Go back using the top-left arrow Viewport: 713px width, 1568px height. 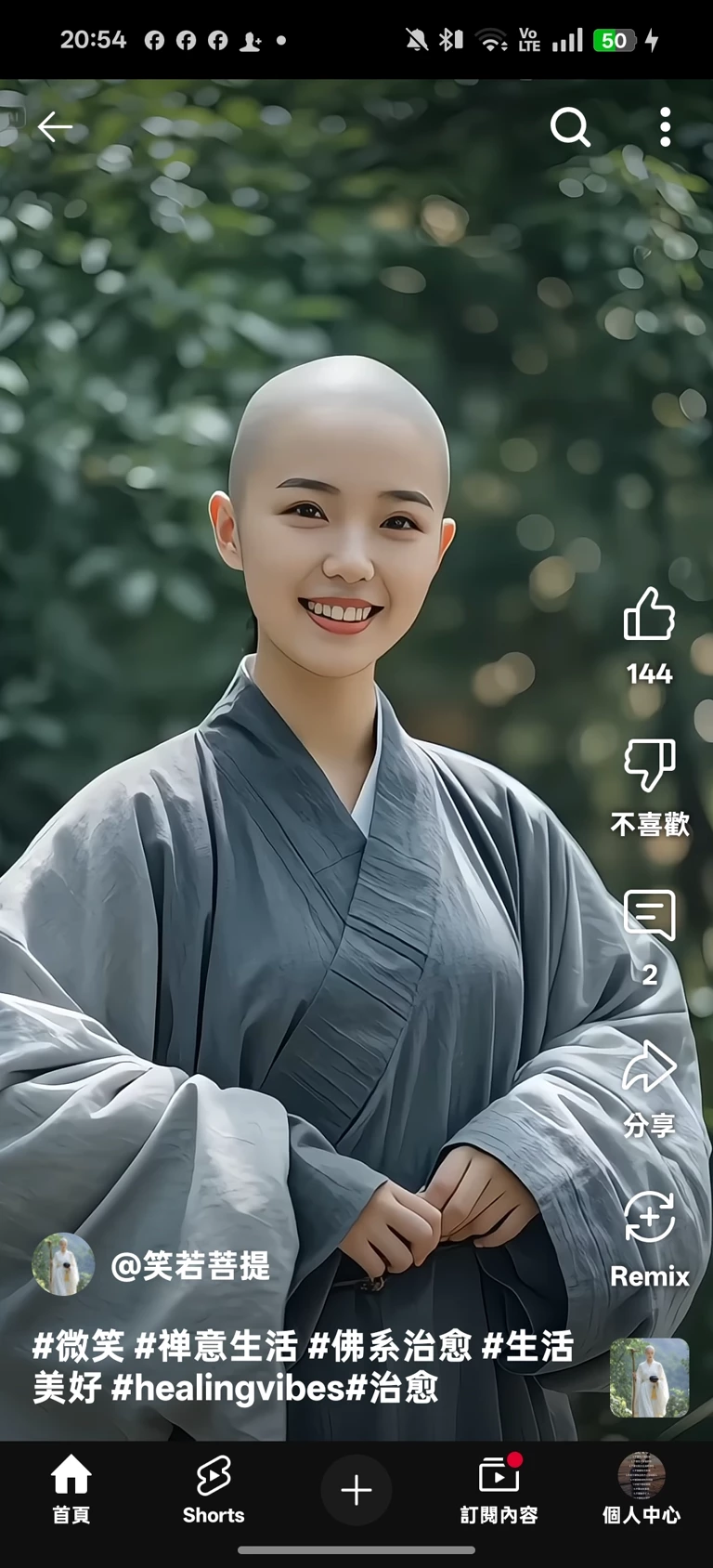coord(55,127)
